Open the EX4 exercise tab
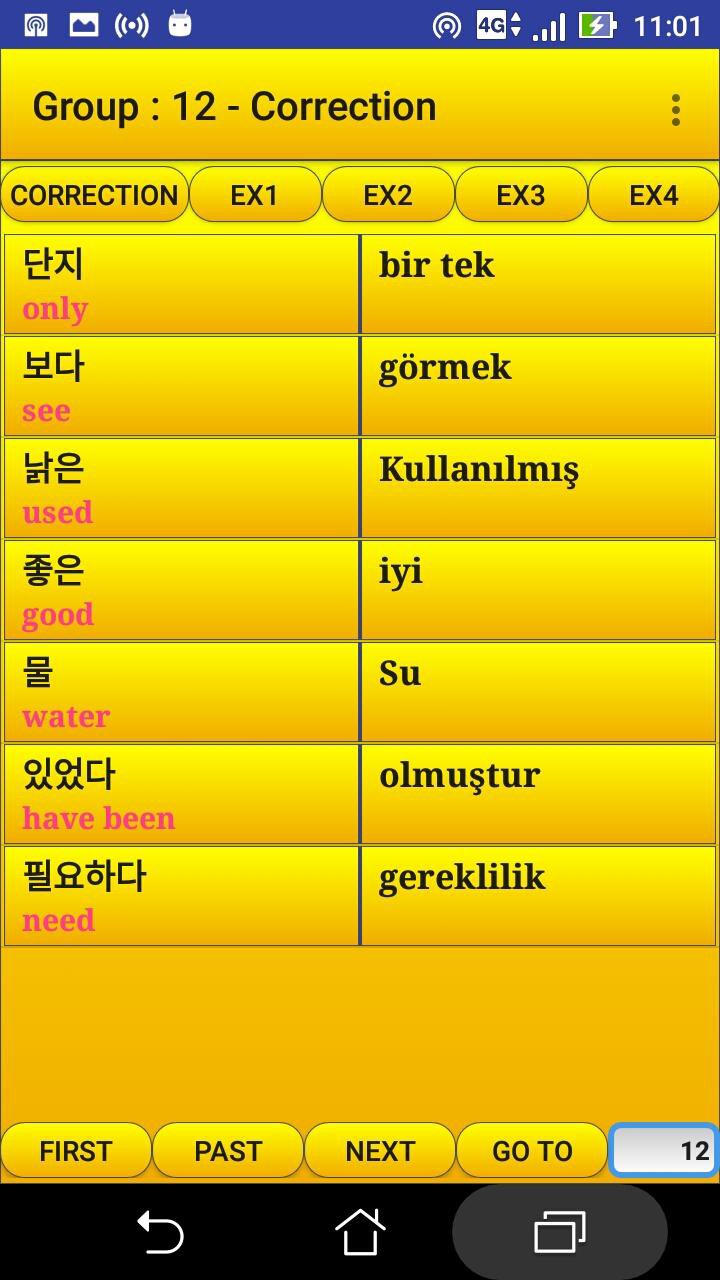The height and width of the screenshot is (1280, 720). (x=654, y=195)
